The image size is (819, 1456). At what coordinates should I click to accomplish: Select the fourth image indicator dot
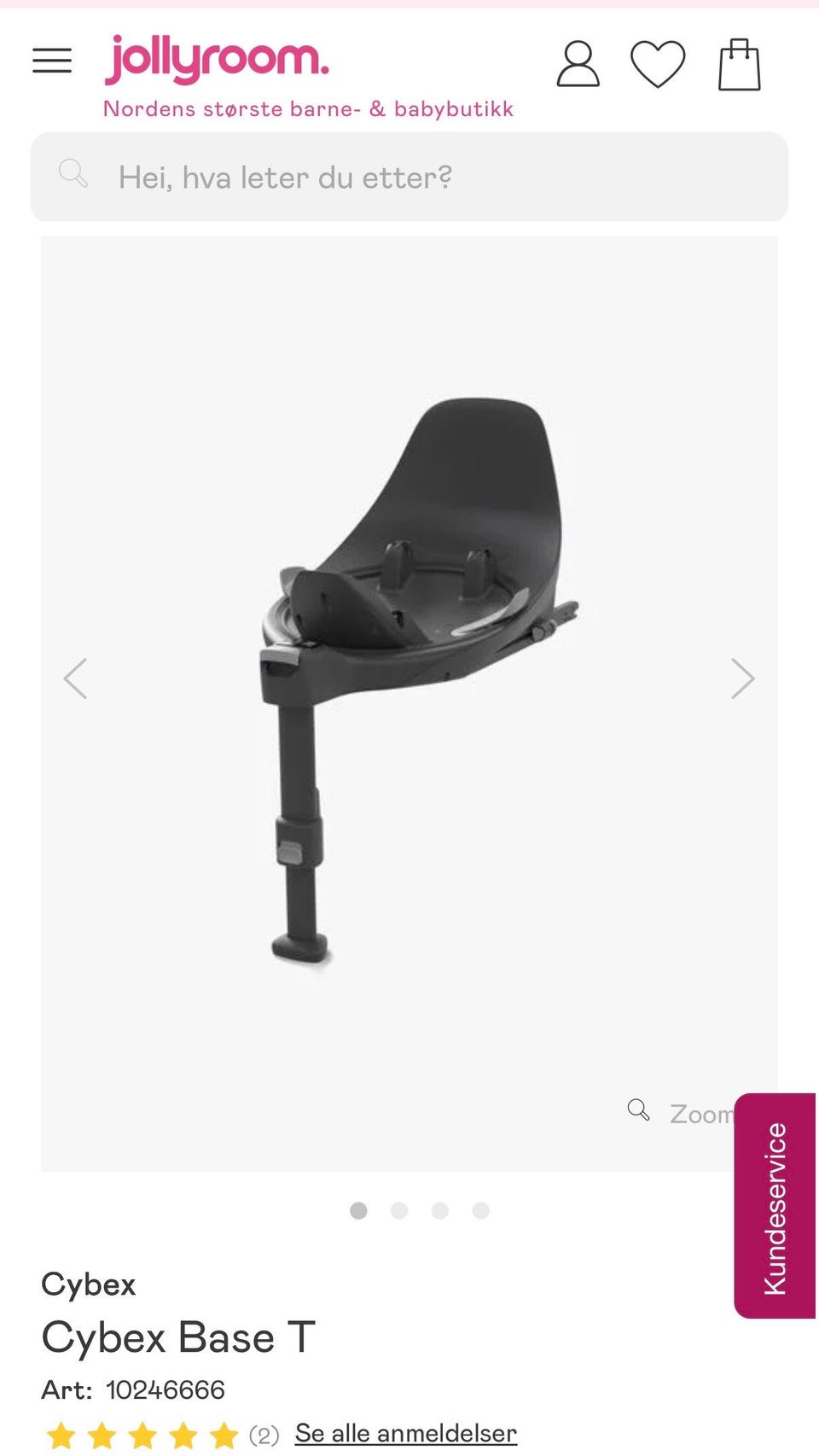481,1210
